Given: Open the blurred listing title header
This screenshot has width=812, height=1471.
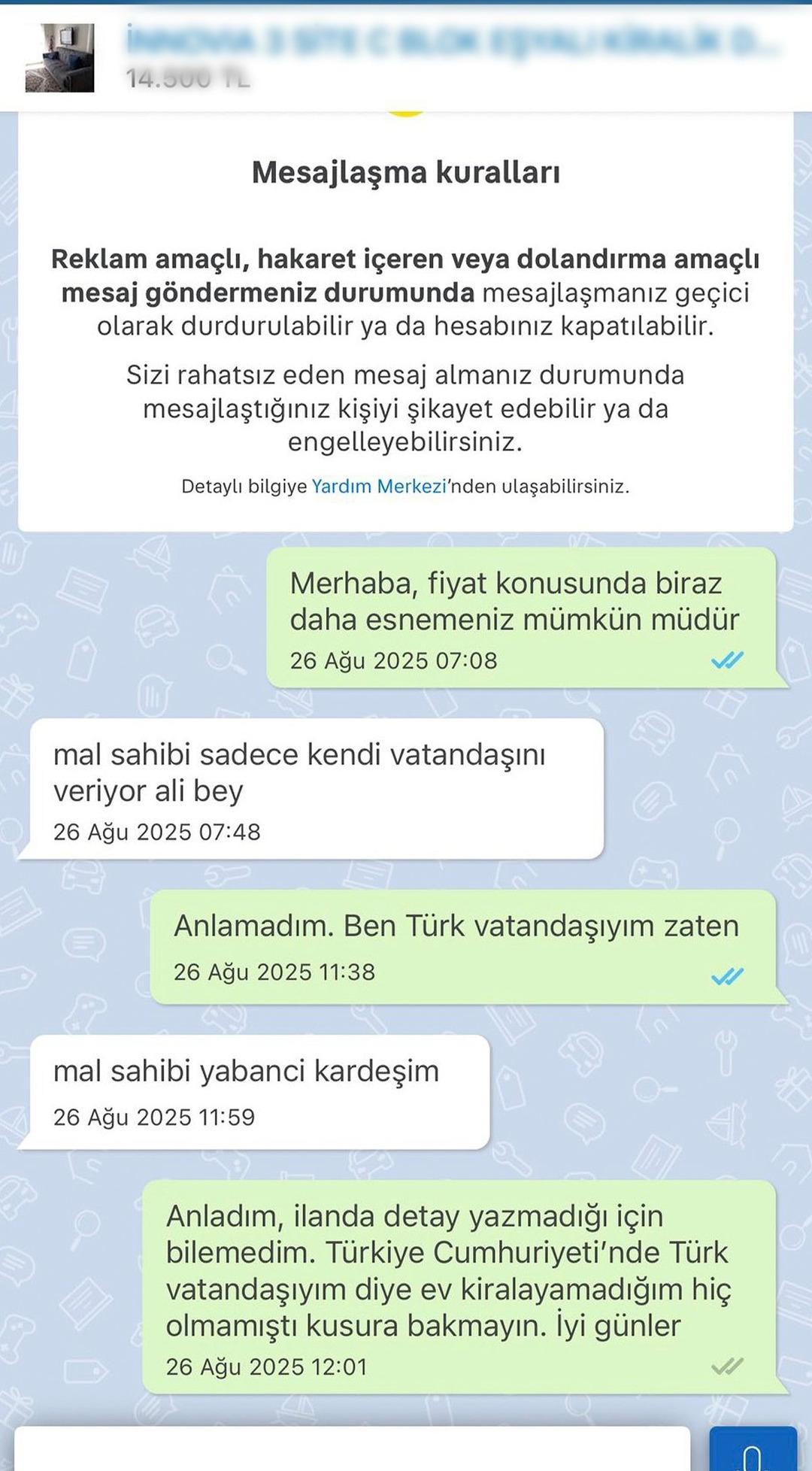Looking at the screenshot, I should (x=451, y=41).
